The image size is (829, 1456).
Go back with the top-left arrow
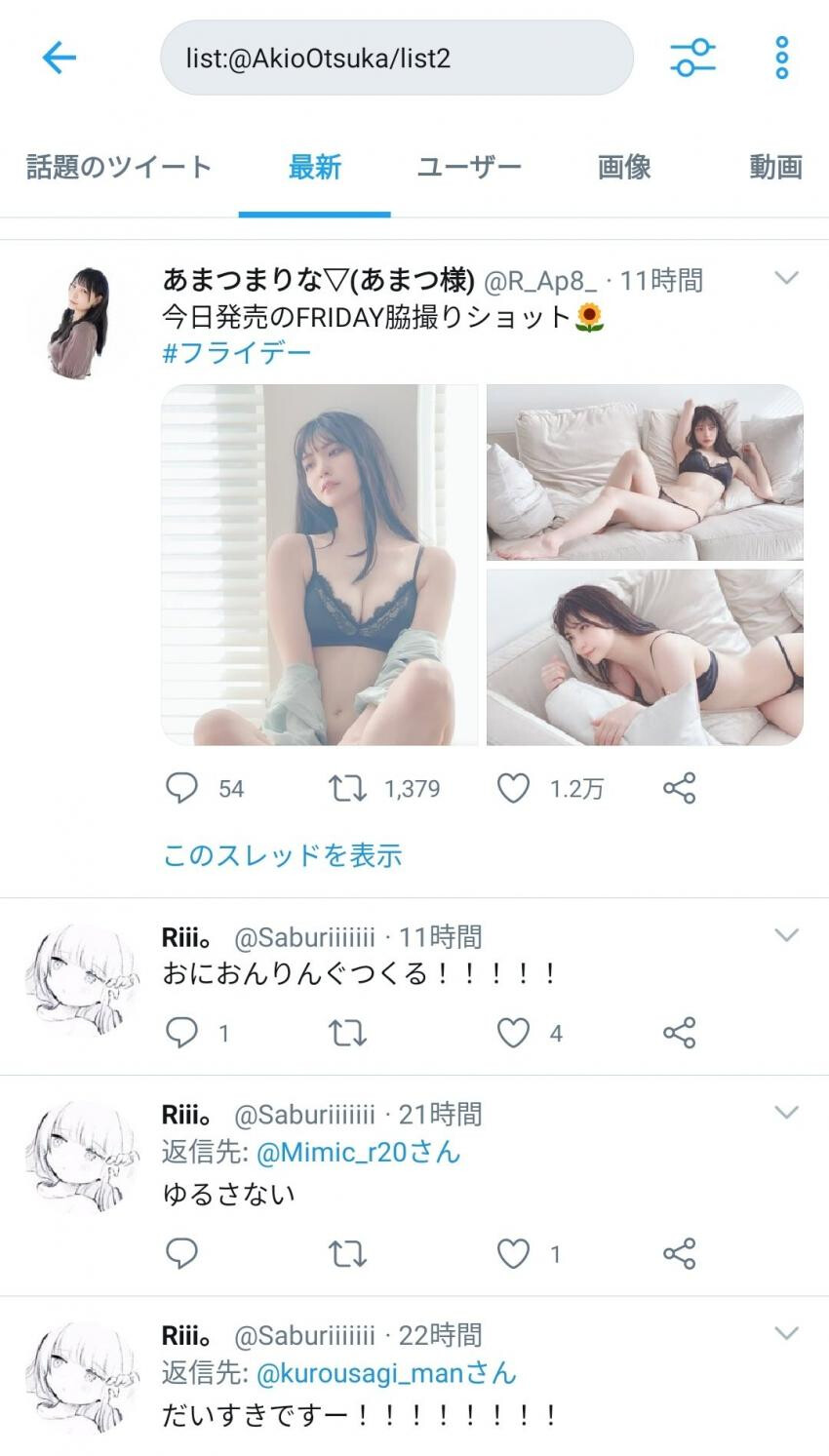[59, 58]
